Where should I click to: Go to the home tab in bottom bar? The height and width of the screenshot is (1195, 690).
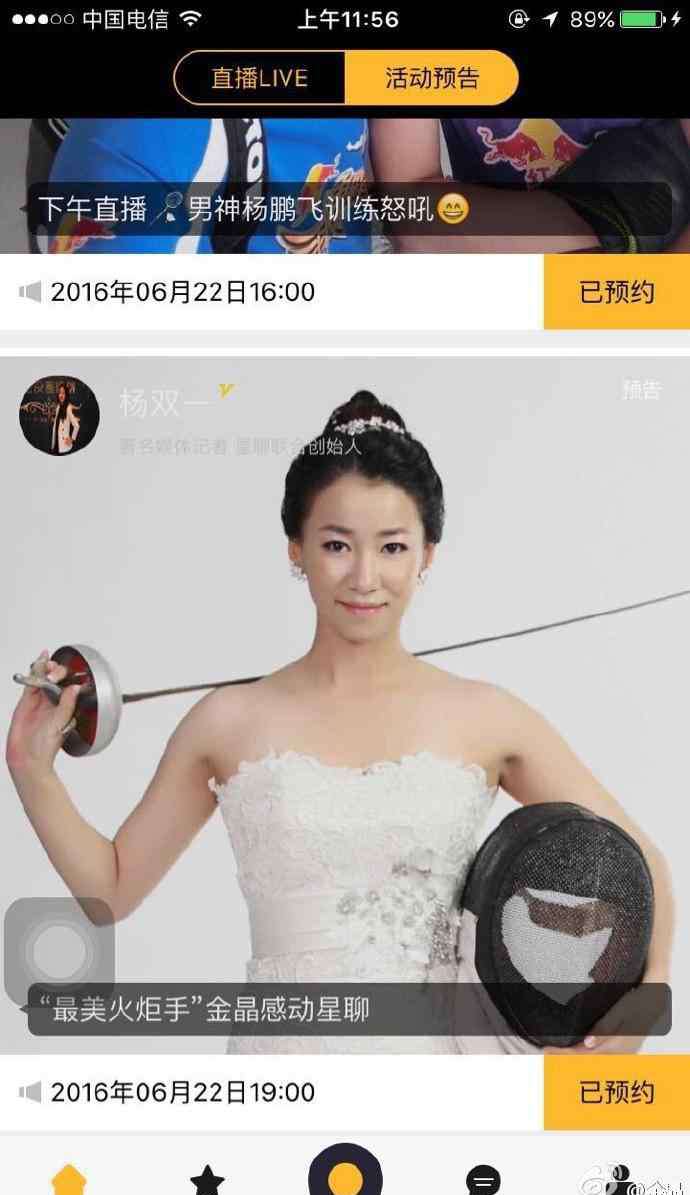click(69, 1180)
